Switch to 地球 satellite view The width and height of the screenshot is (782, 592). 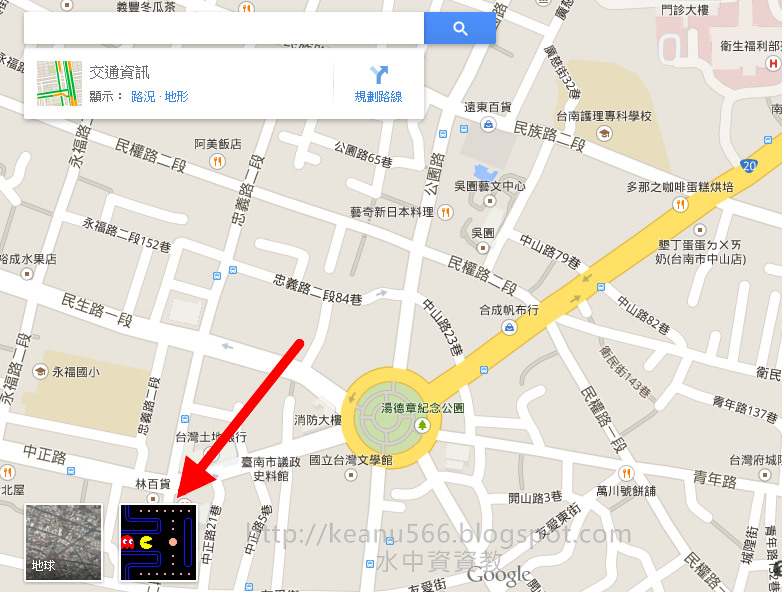coord(63,541)
